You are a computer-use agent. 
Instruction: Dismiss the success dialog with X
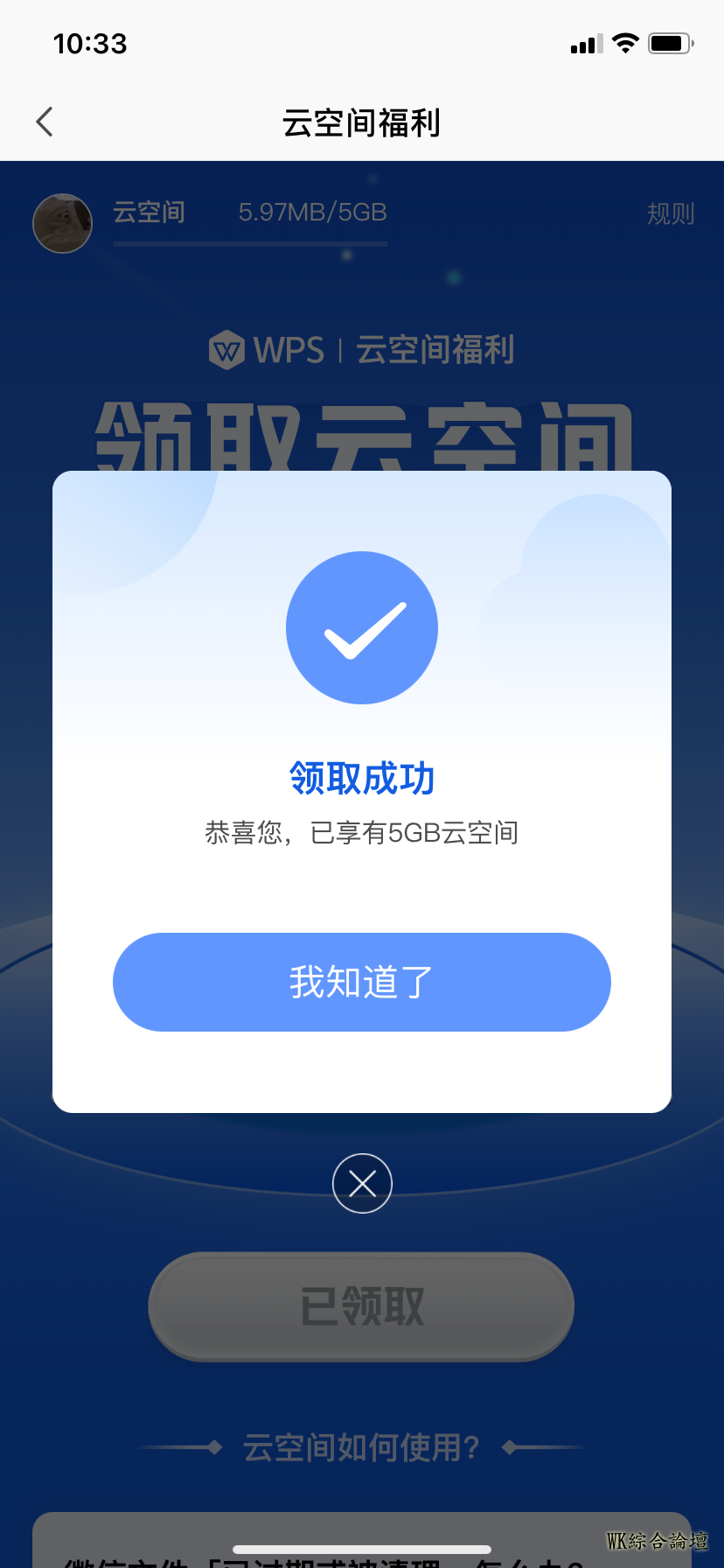(362, 1184)
